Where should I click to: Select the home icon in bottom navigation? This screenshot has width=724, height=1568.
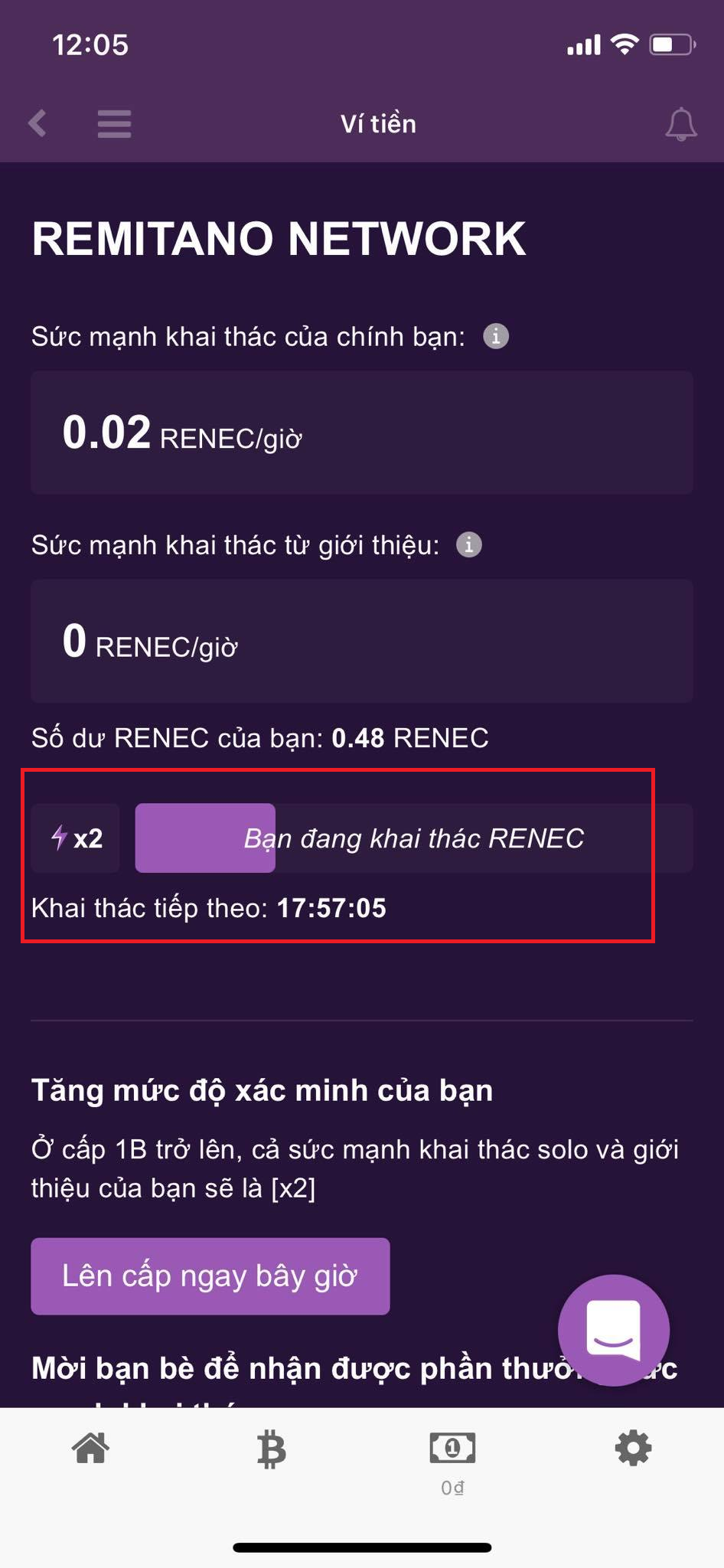pos(90,1449)
